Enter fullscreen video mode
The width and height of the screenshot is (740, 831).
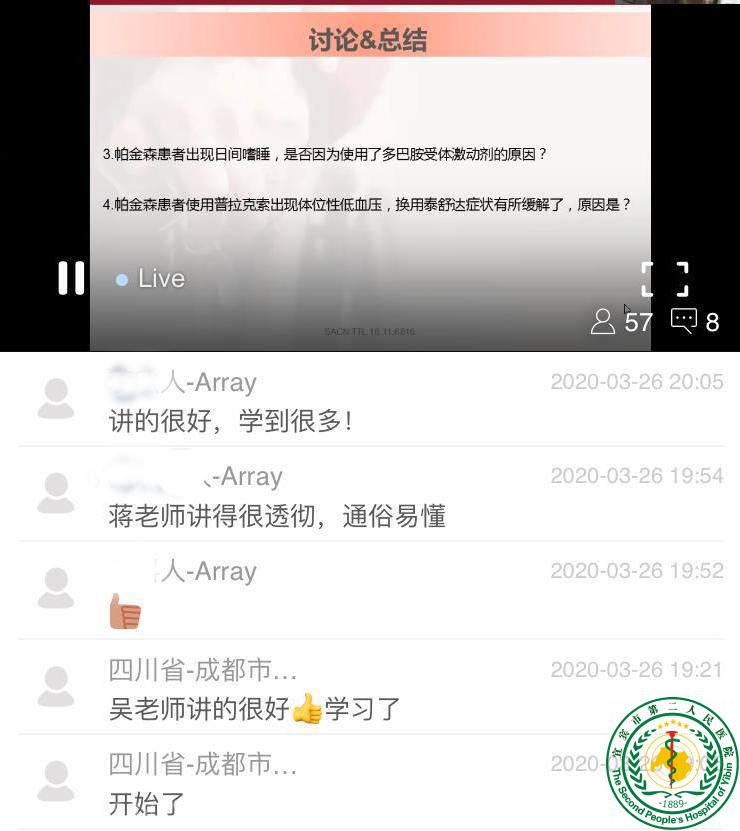665,279
